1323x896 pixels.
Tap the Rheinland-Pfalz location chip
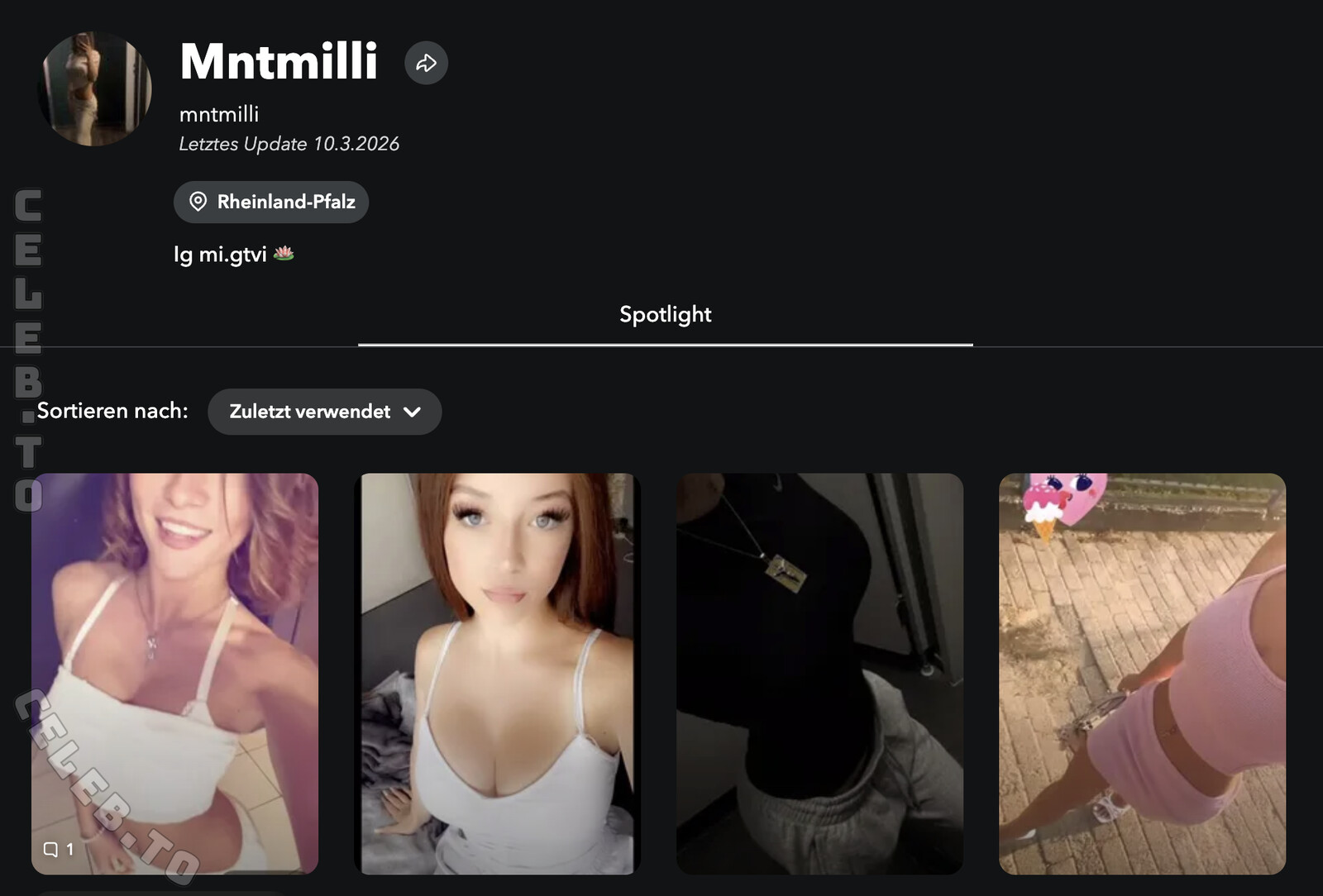click(x=271, y=202)
